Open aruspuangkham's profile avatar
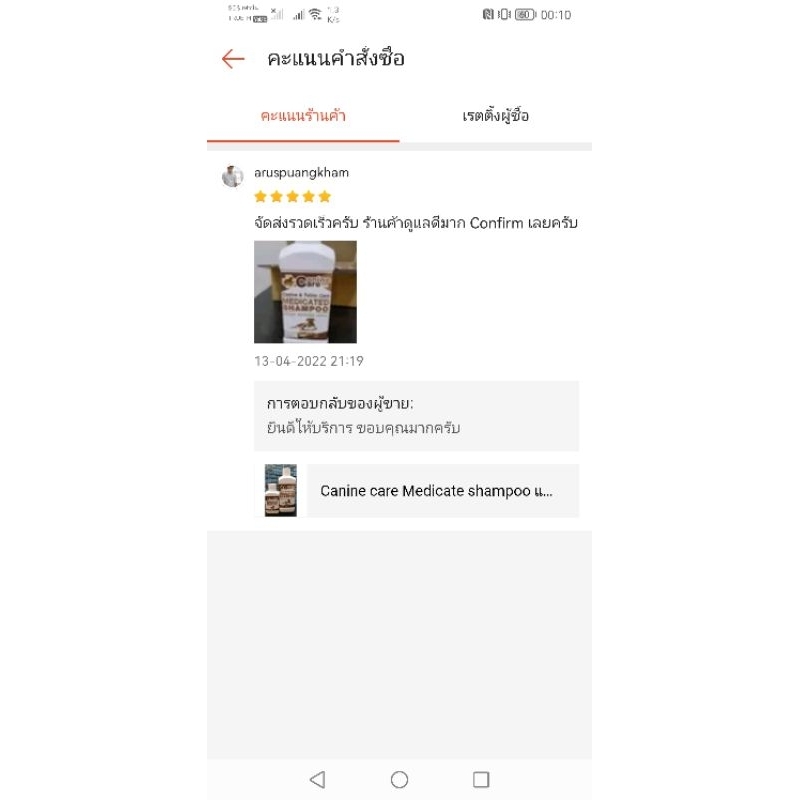 click(233, 176)
